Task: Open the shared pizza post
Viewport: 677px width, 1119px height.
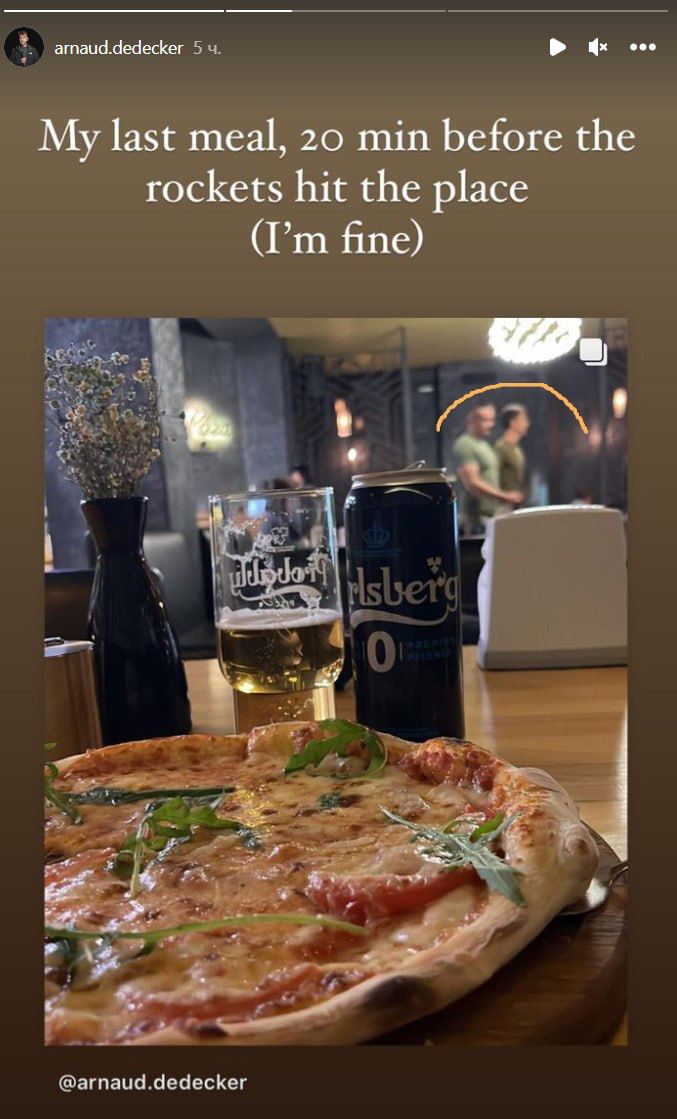Action: point(336,680)
